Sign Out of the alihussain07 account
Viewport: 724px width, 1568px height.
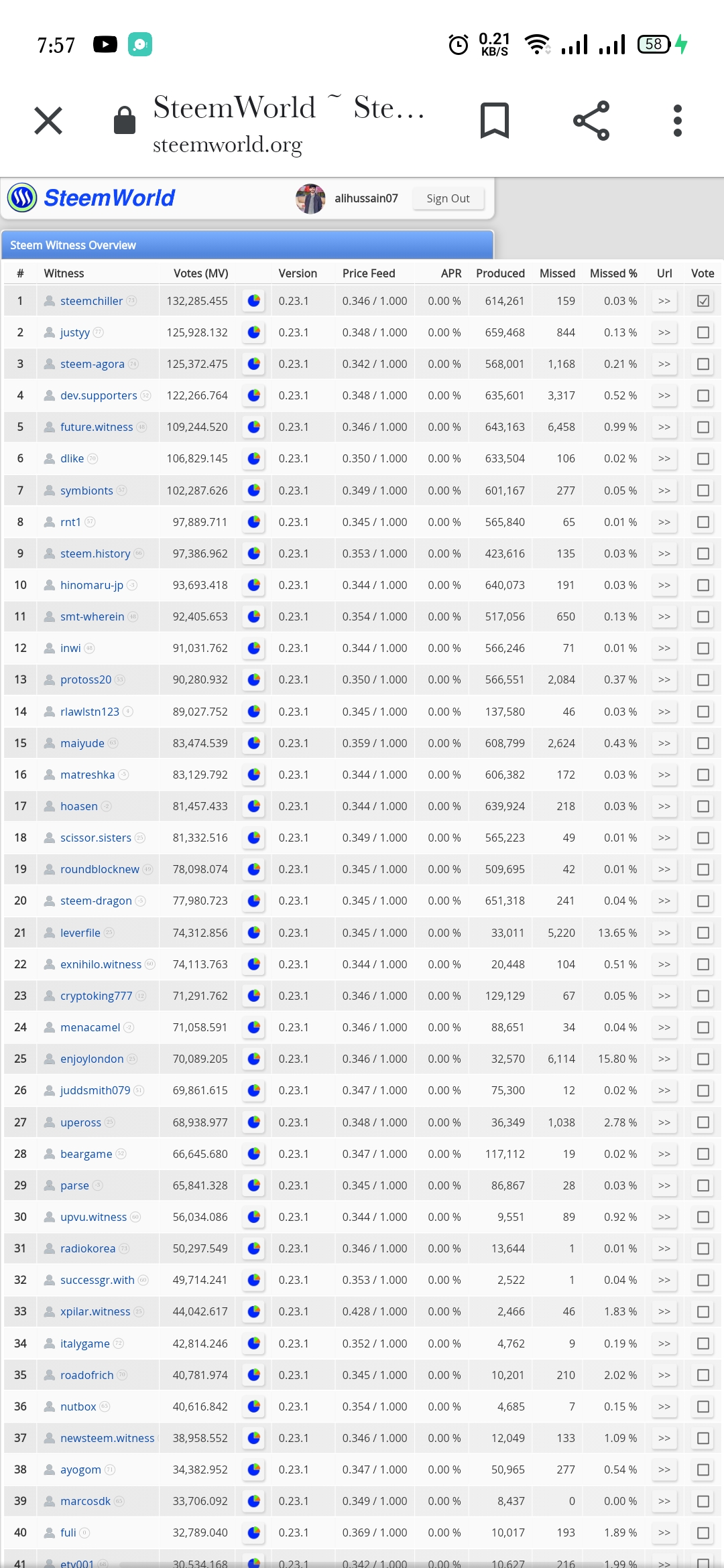pyautogui.click(x=448, y=198)
